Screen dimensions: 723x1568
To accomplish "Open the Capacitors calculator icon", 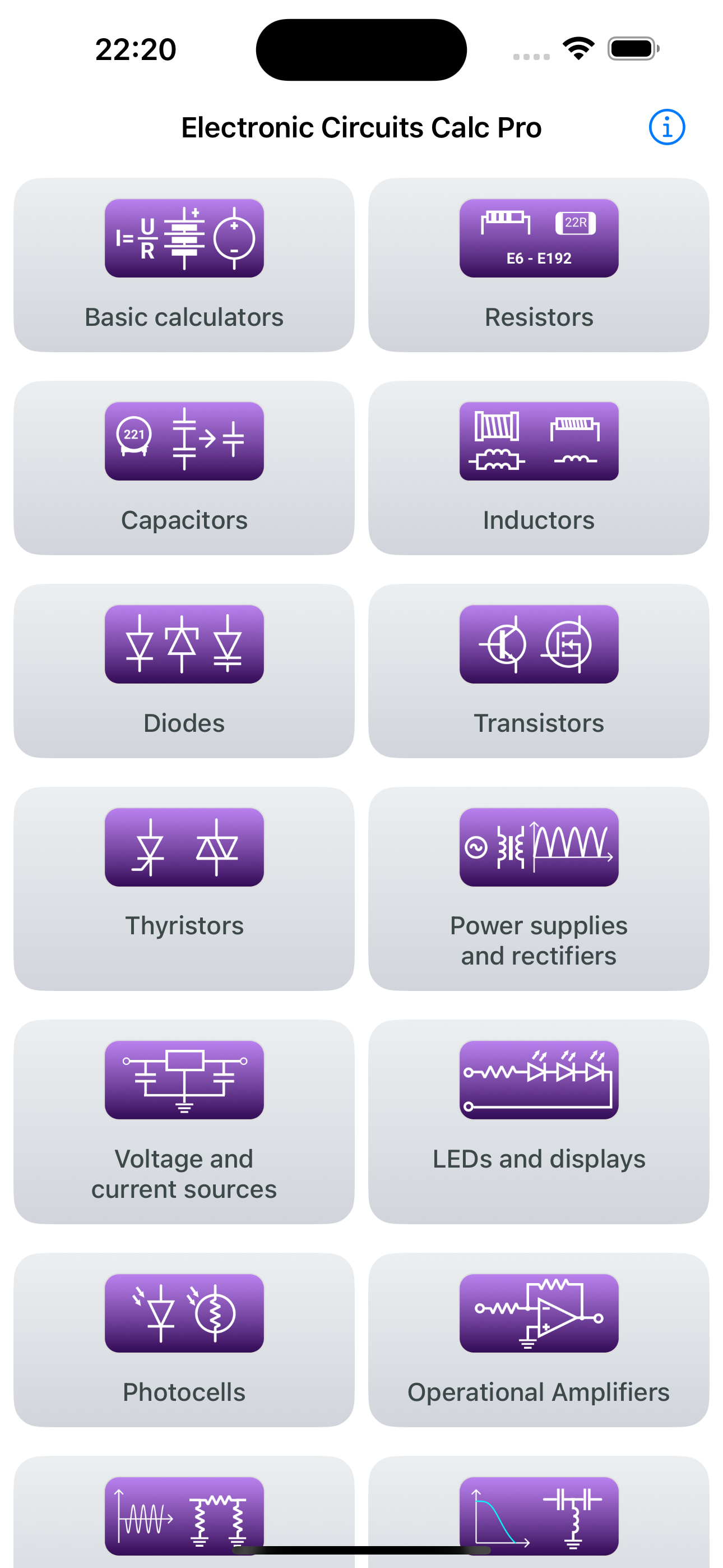I will [x=184, y=441].
